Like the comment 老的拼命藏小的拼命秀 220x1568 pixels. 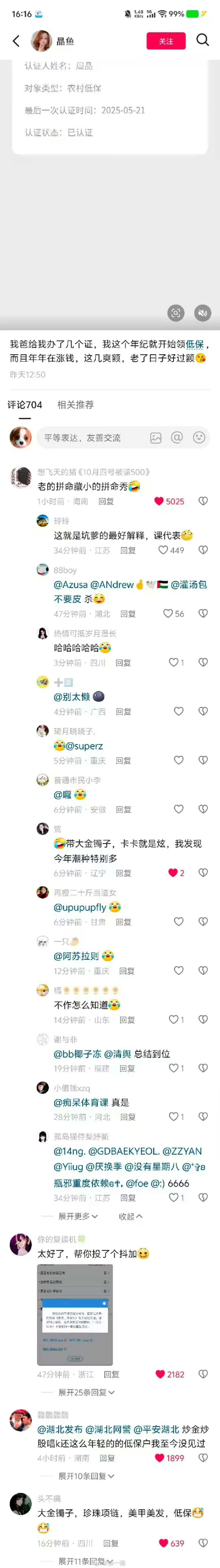click(x=159, y=501)
